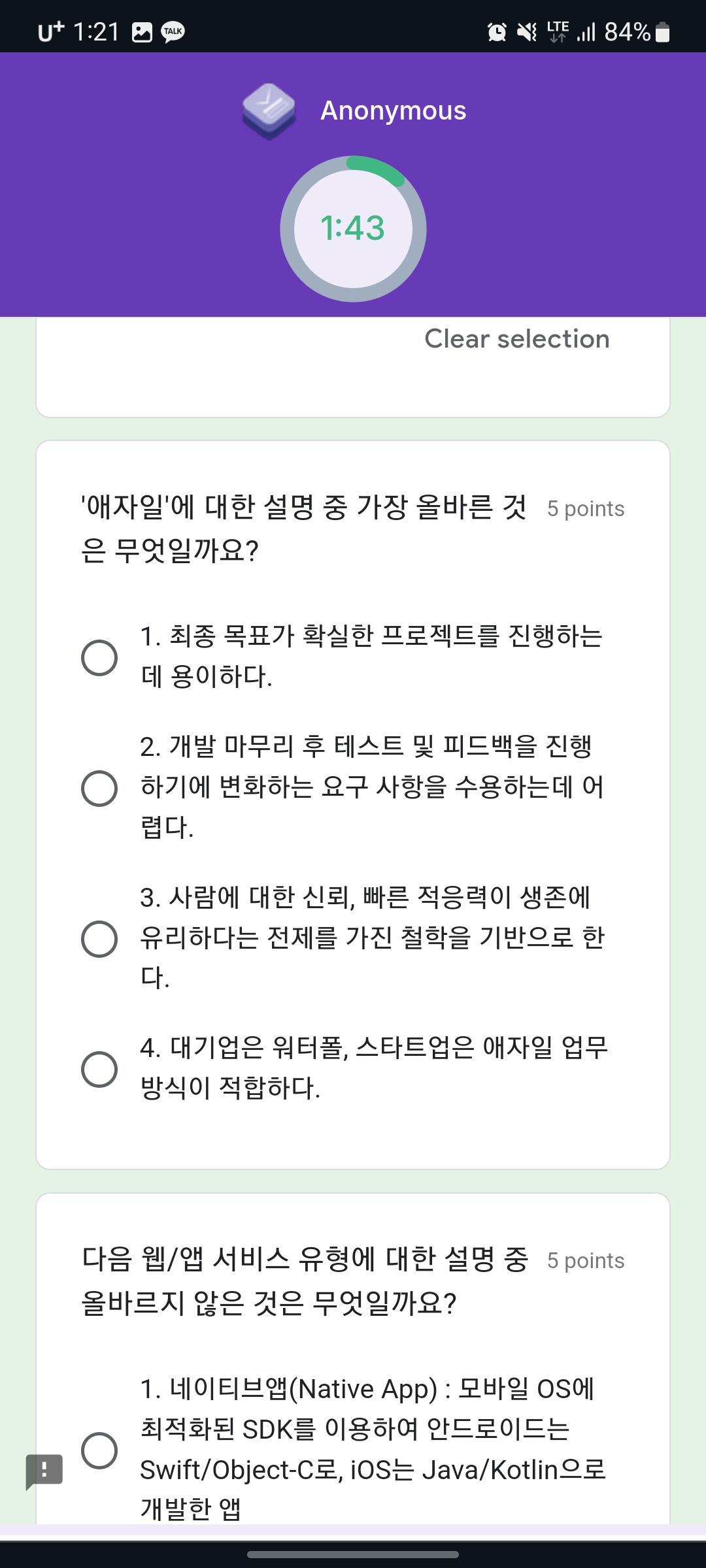Pick option 4 about 대기업은 워터폴
Image resolution: width=706 pixels, height=1568 pixels.
(99, 1069)
